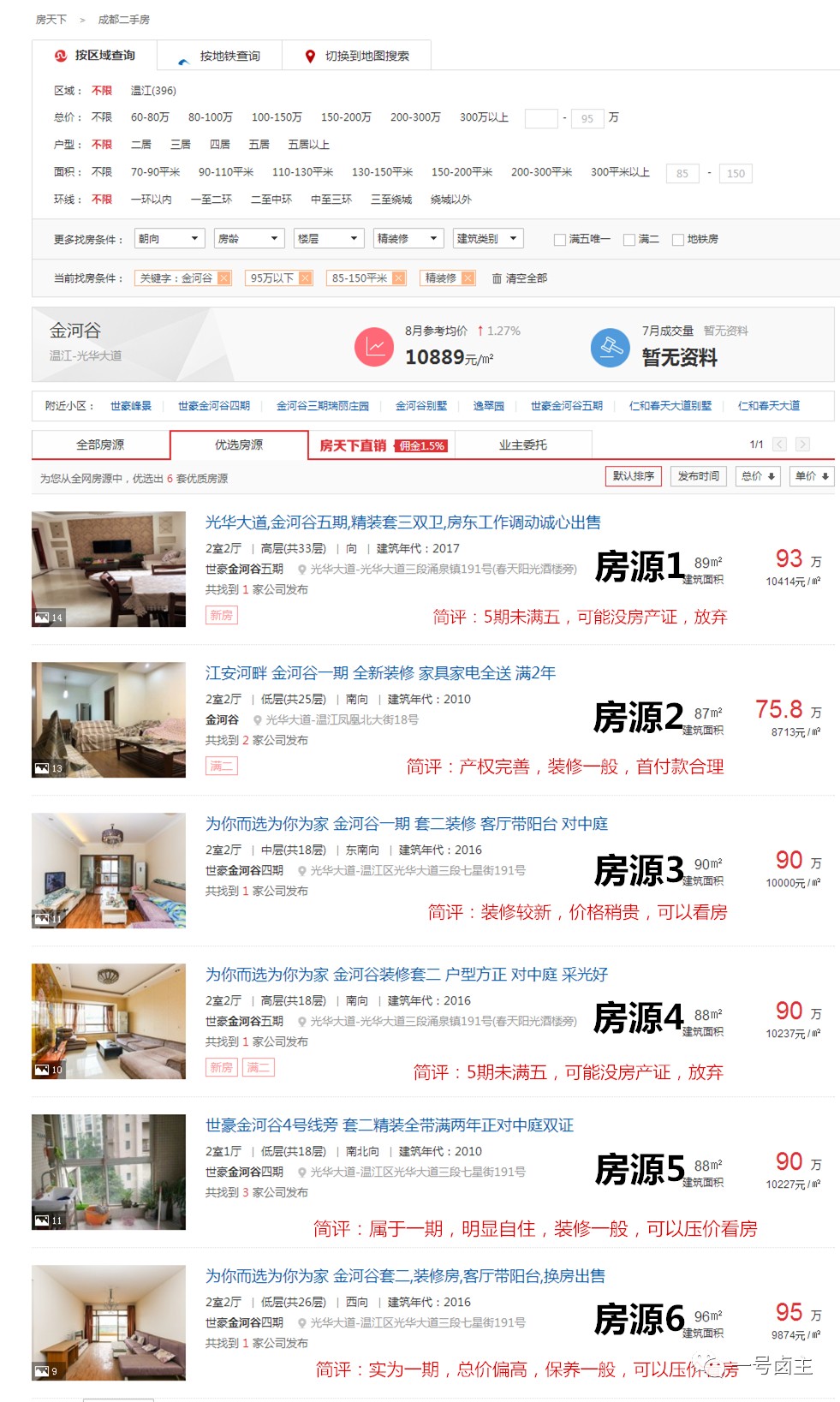
Task: Open nearby community 世豪金河谷四期
Action: pyautogui.click(x=213, y=406)
